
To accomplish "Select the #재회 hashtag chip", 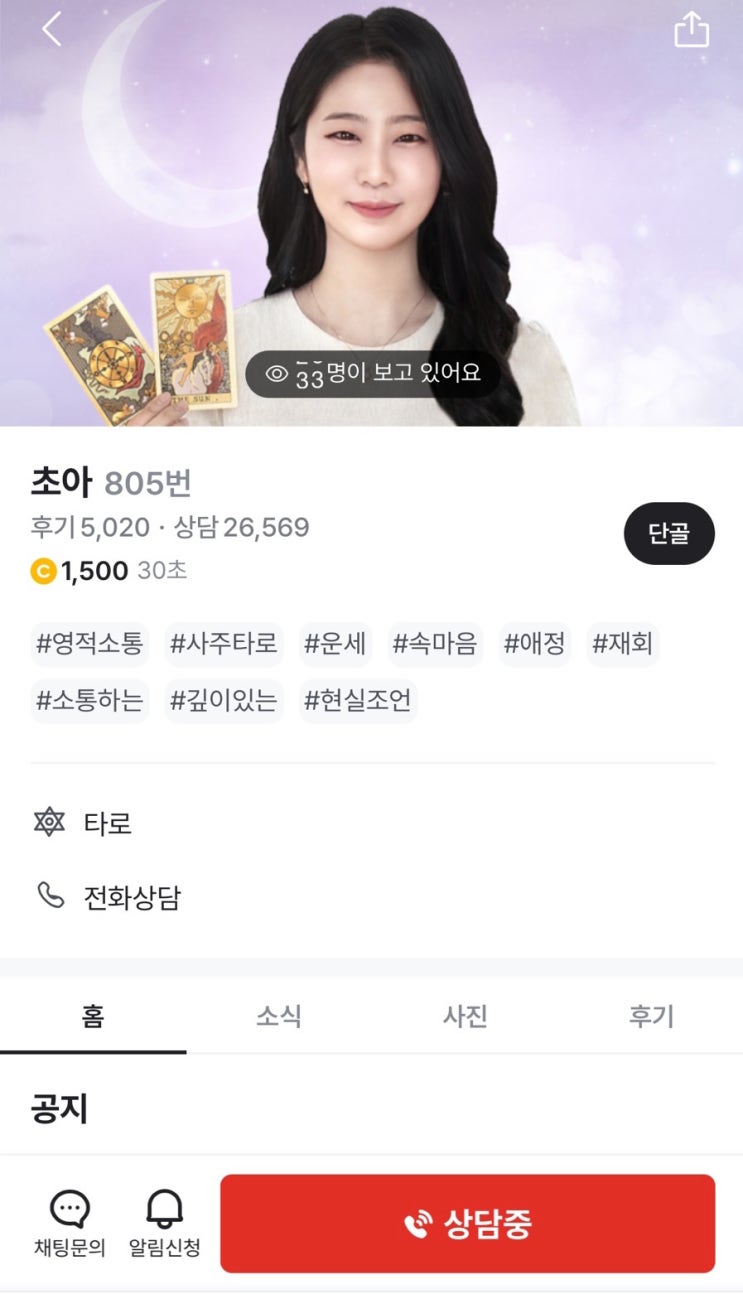I will pos(622,643).
